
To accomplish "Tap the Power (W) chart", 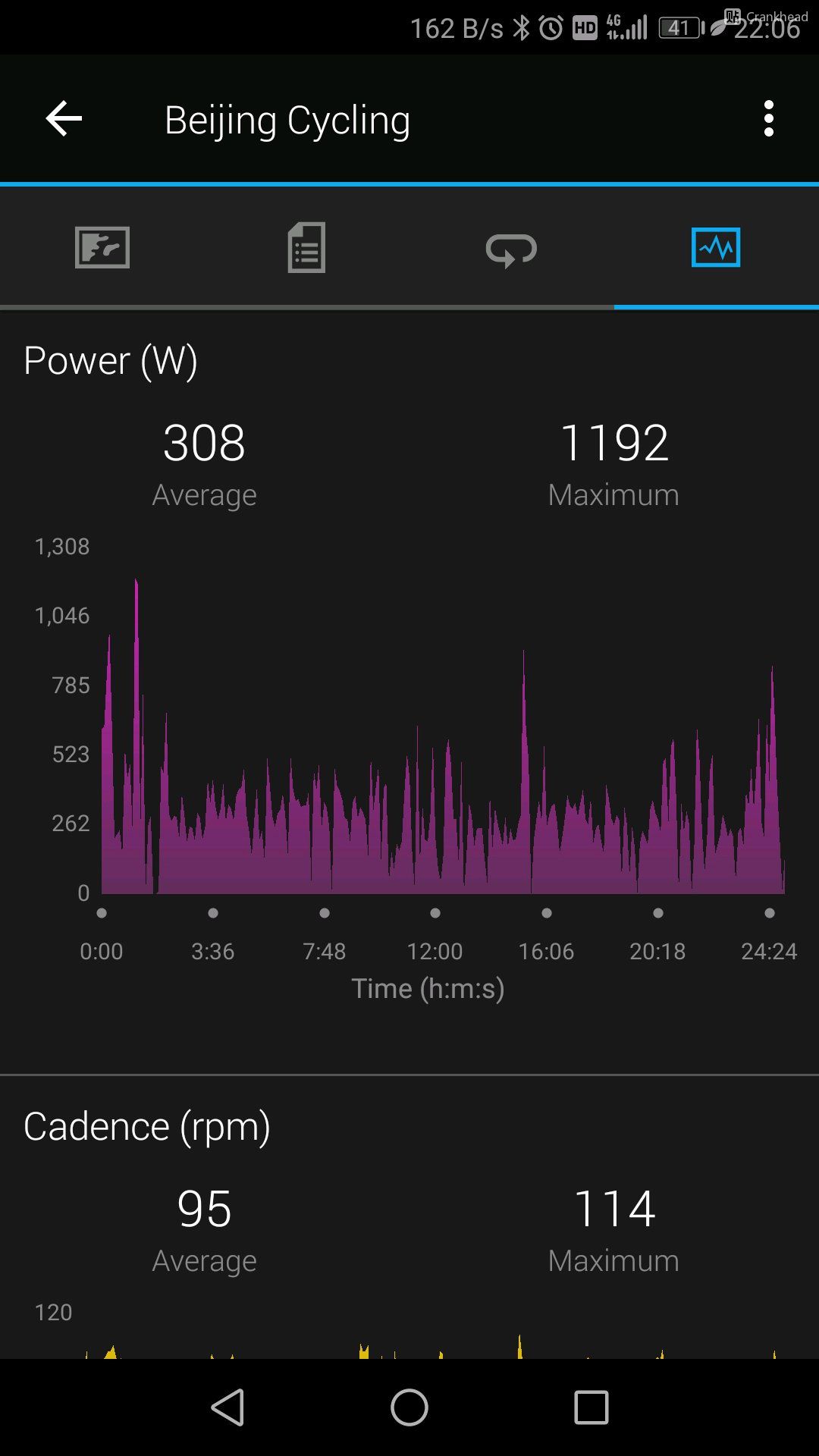I will (443, 736).
